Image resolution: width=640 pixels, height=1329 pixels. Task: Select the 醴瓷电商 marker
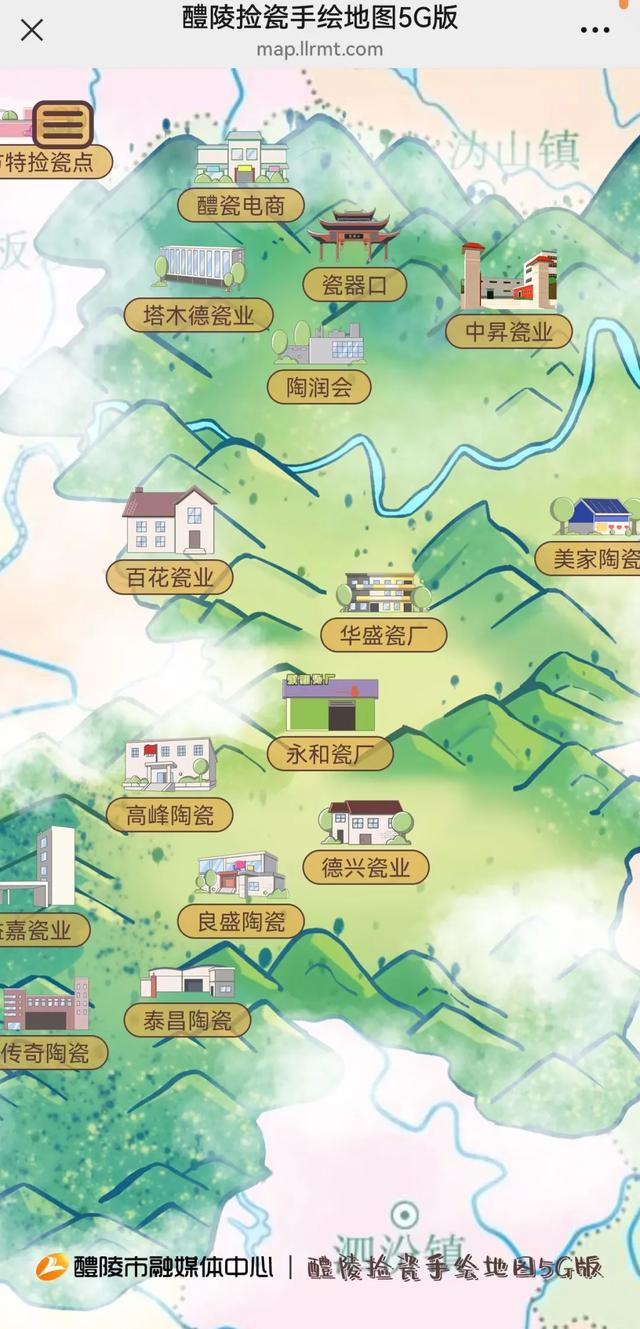pos(240,205)
